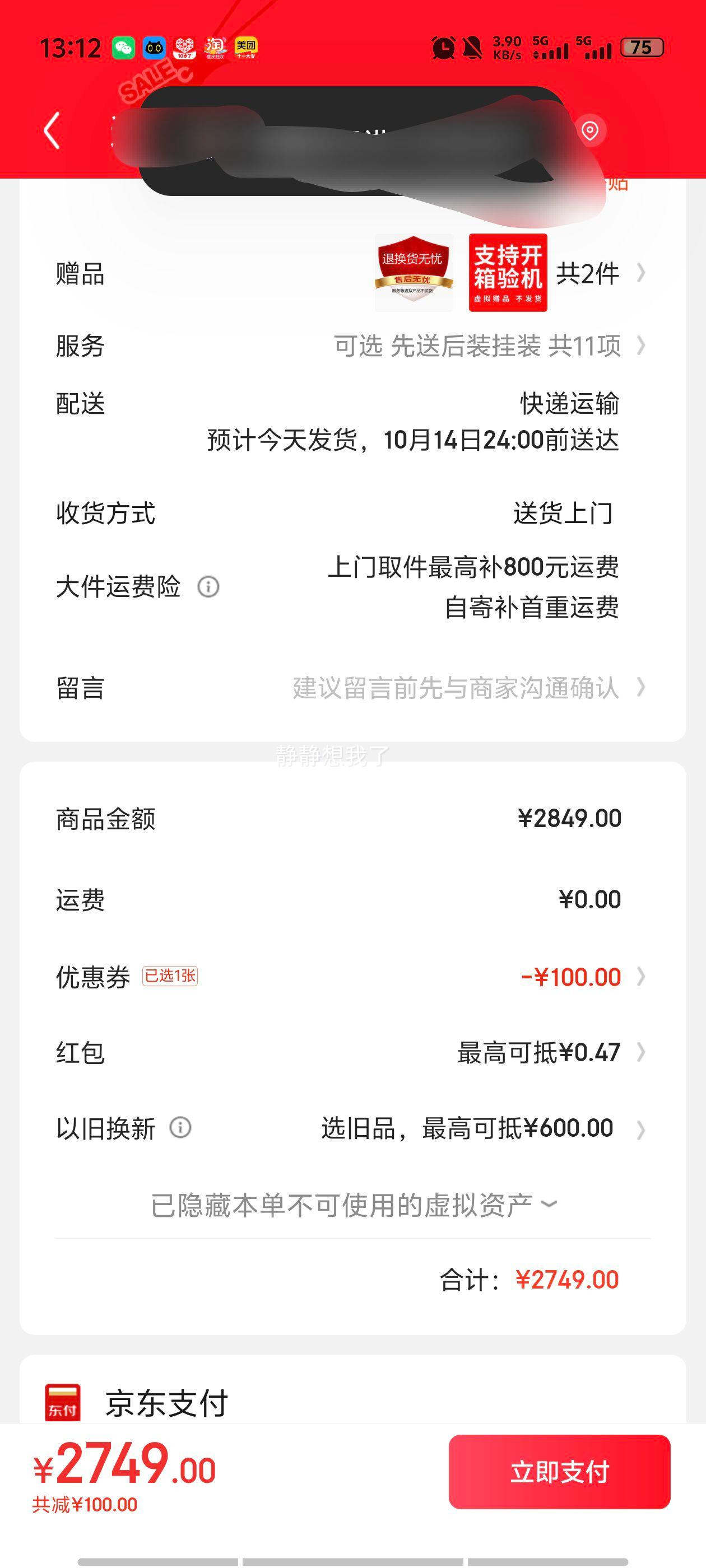Show info about 大件运费险
The image size is (706, 1568).
[x=208, y=587]
